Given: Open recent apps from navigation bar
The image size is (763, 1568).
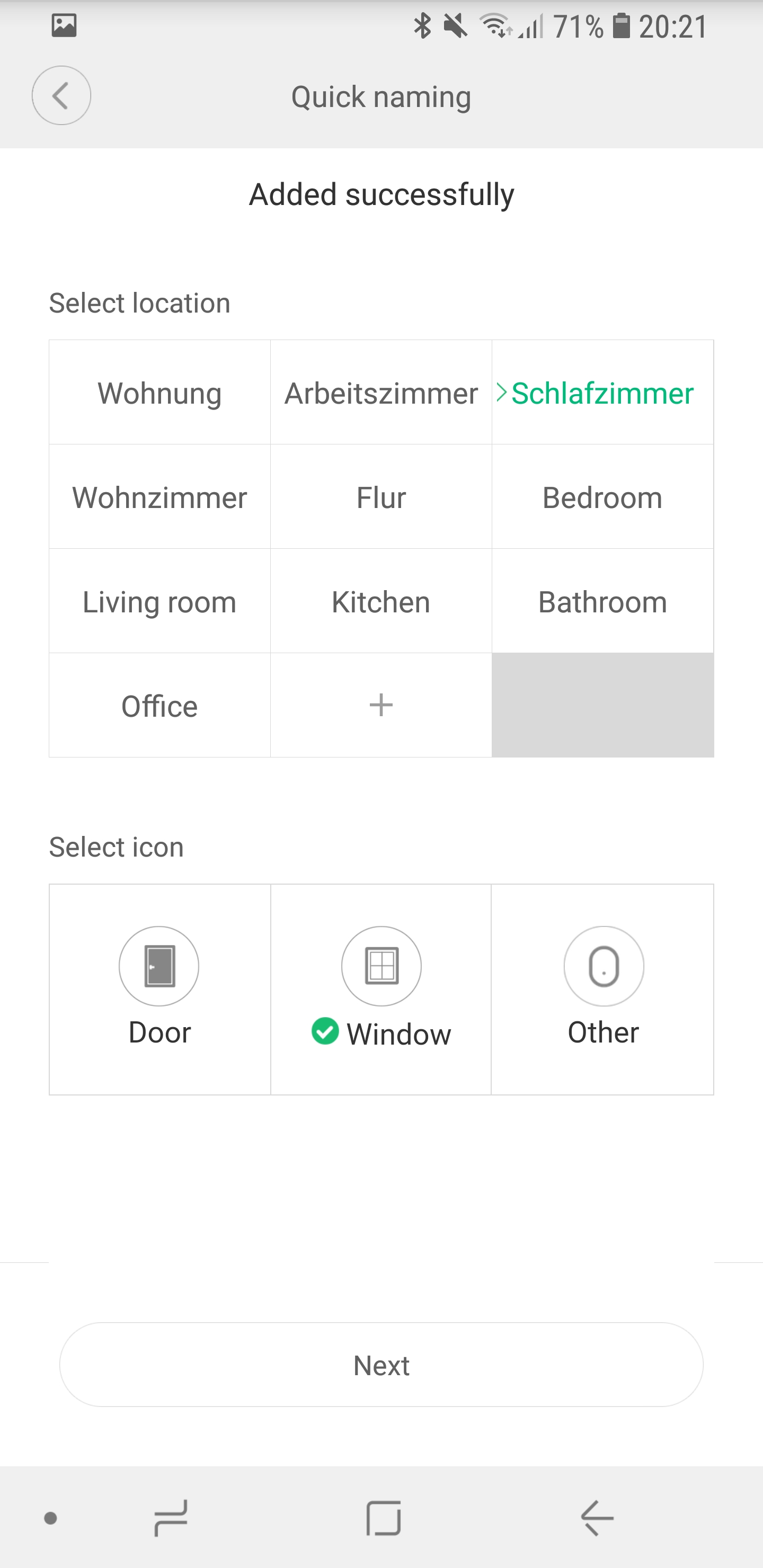Looking at the screenshot, I should coord(171,1518).
